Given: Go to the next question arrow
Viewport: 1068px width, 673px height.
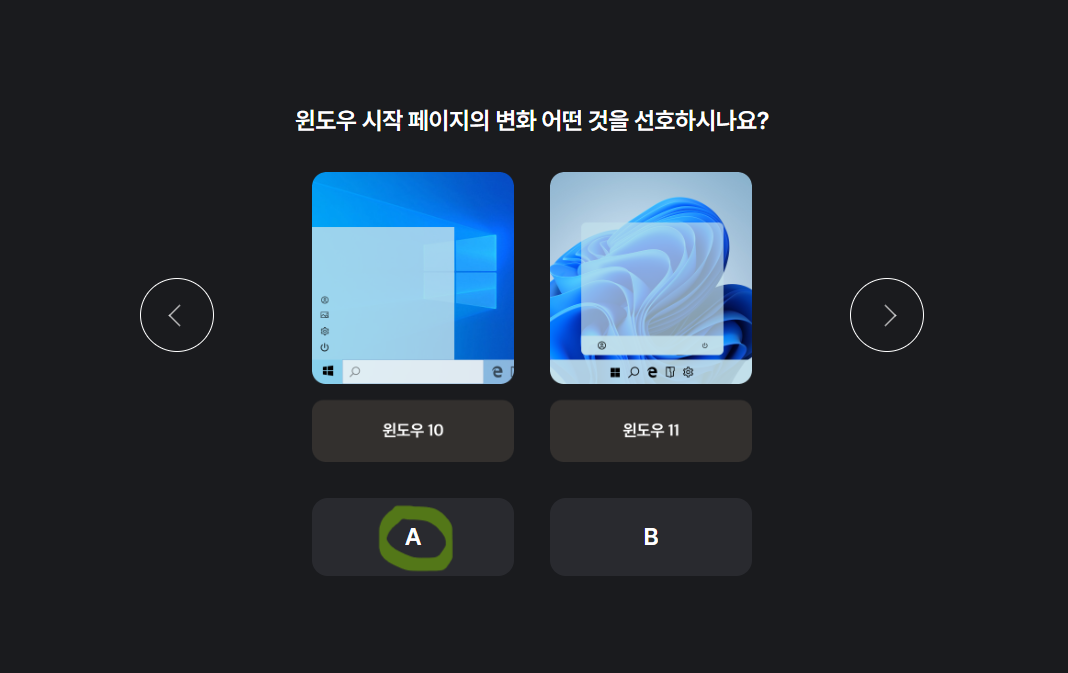Looking at the screenshot, I should pos(887,315).
